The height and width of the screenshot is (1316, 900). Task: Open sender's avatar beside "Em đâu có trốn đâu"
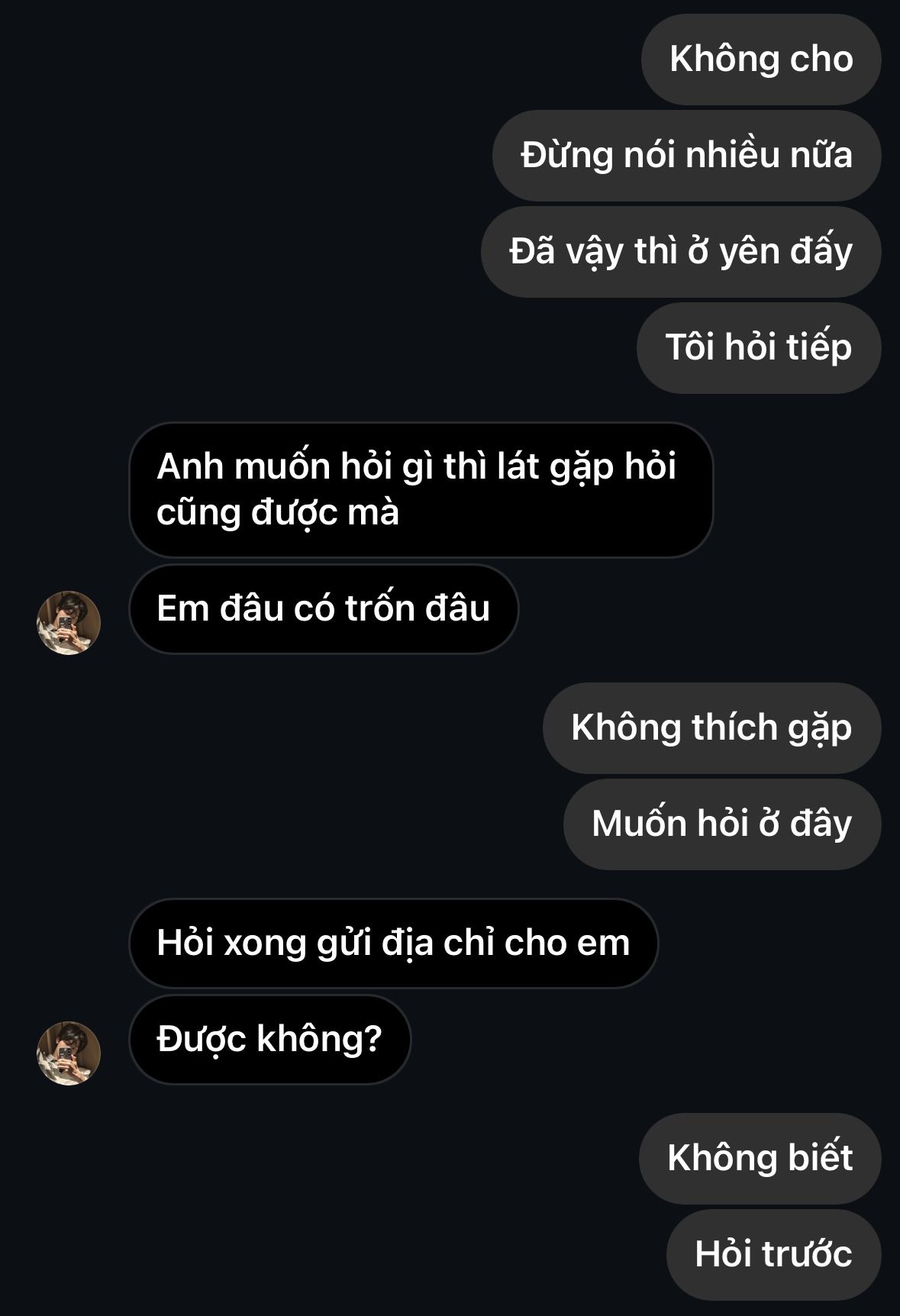[x=69, y=622]
